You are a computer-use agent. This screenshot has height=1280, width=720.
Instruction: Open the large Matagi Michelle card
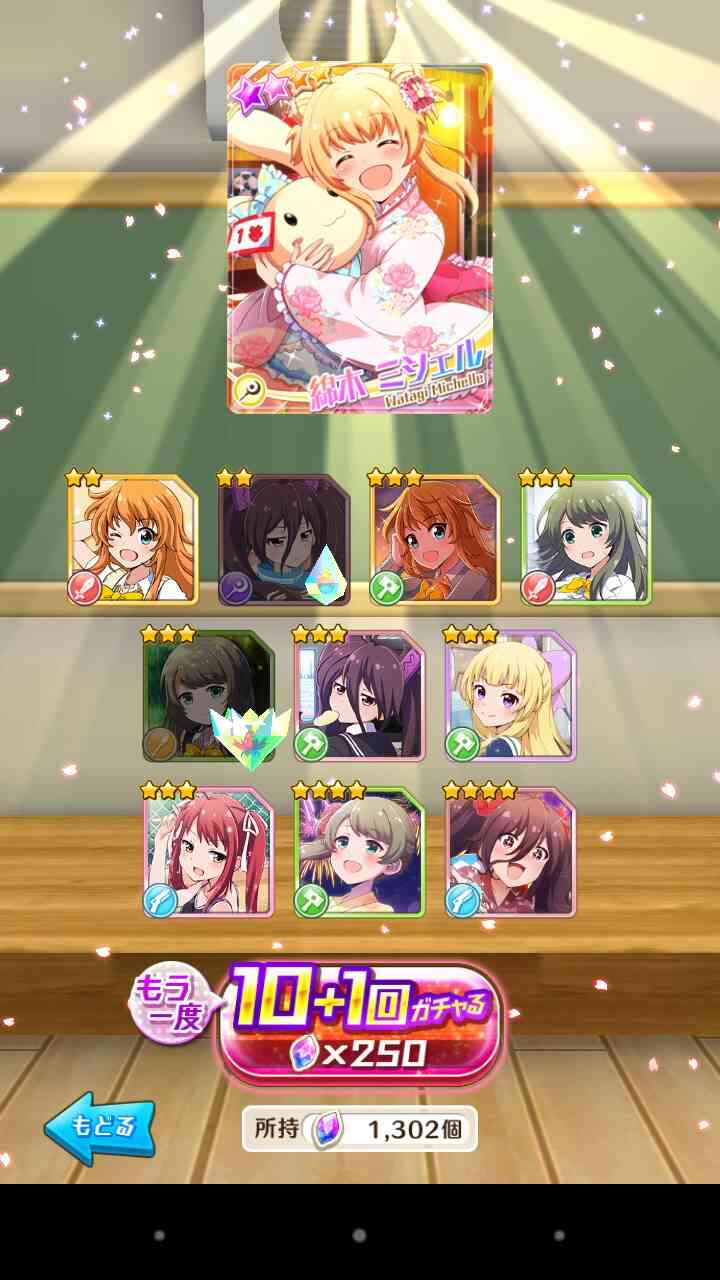[360, 238]
